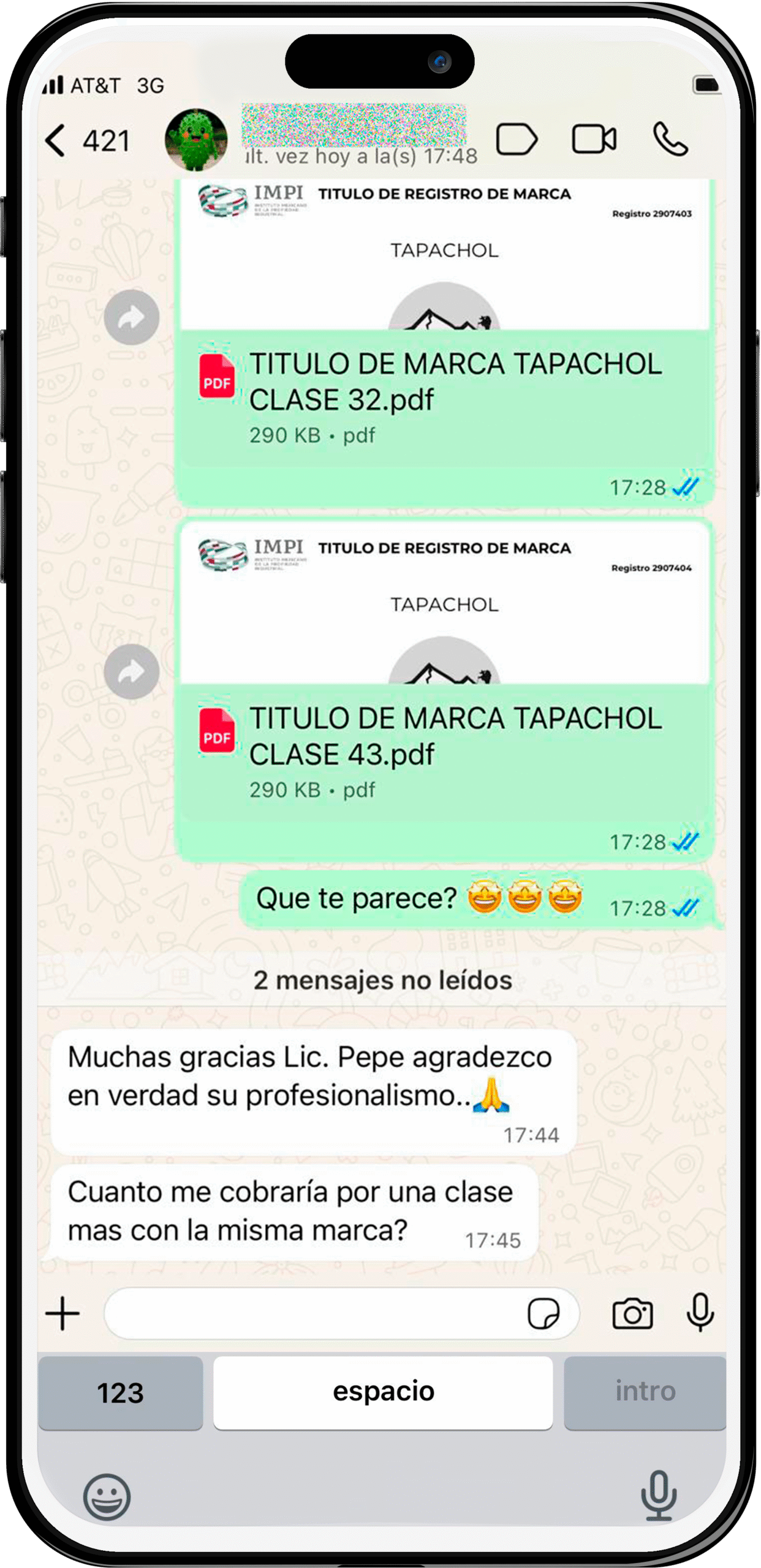Start a voice call
The width and height of the screenshot is (761, 1568).
tap(670, 140)
